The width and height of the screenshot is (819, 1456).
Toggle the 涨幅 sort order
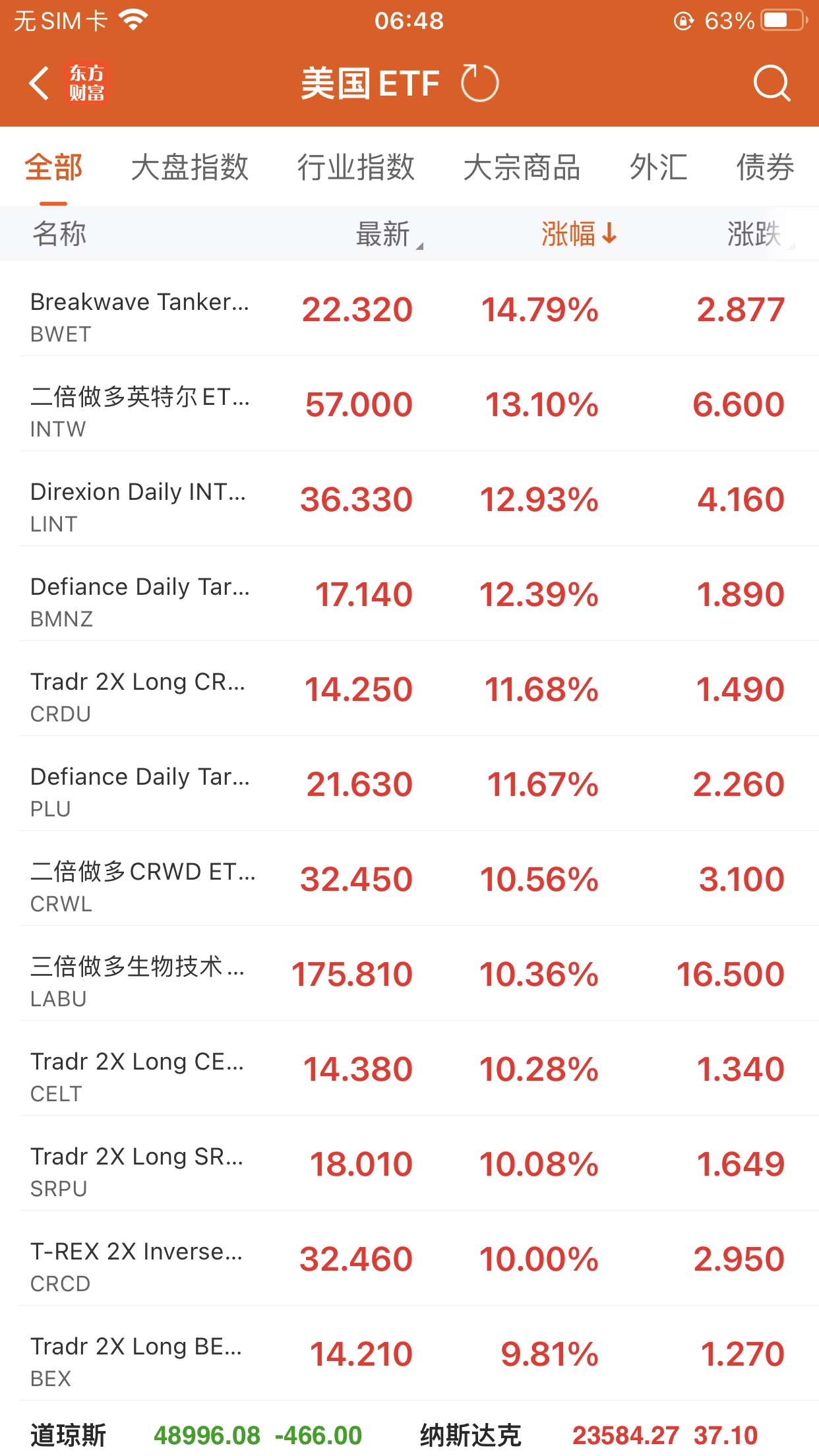(x=578, y=234)
